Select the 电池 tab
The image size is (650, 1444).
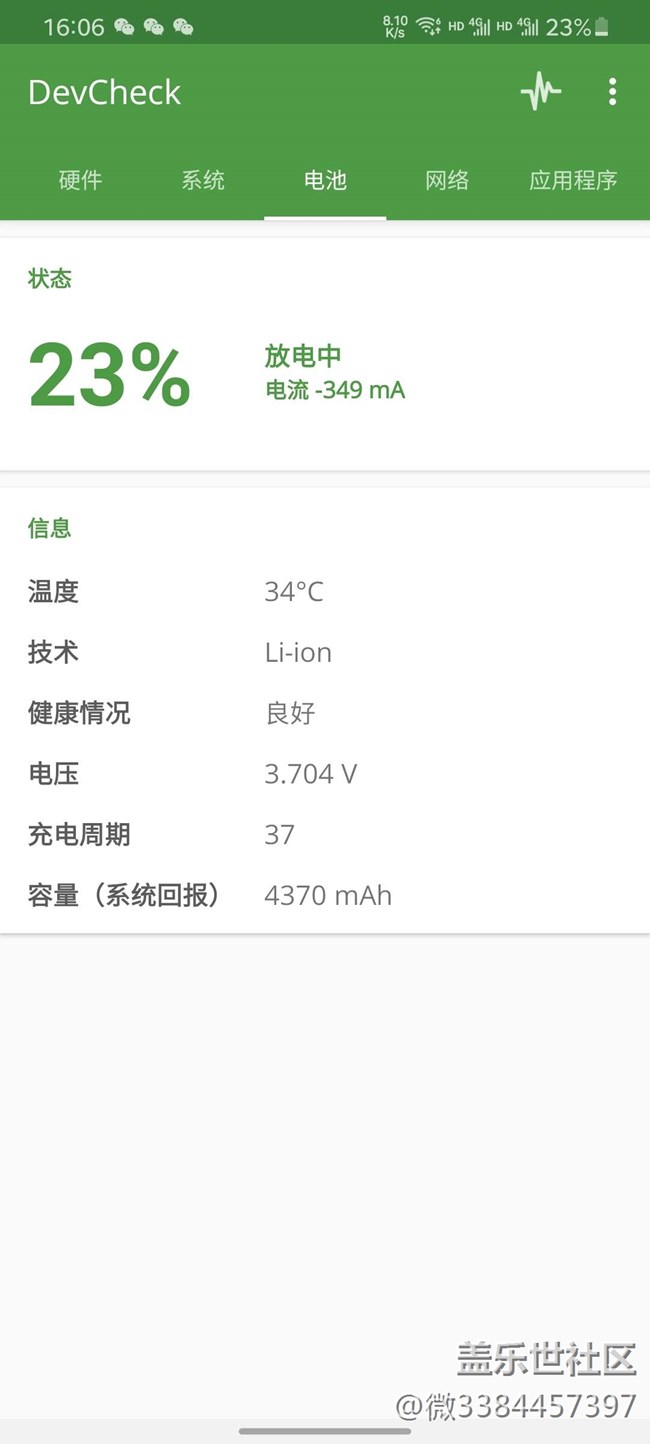pos(325,180)
